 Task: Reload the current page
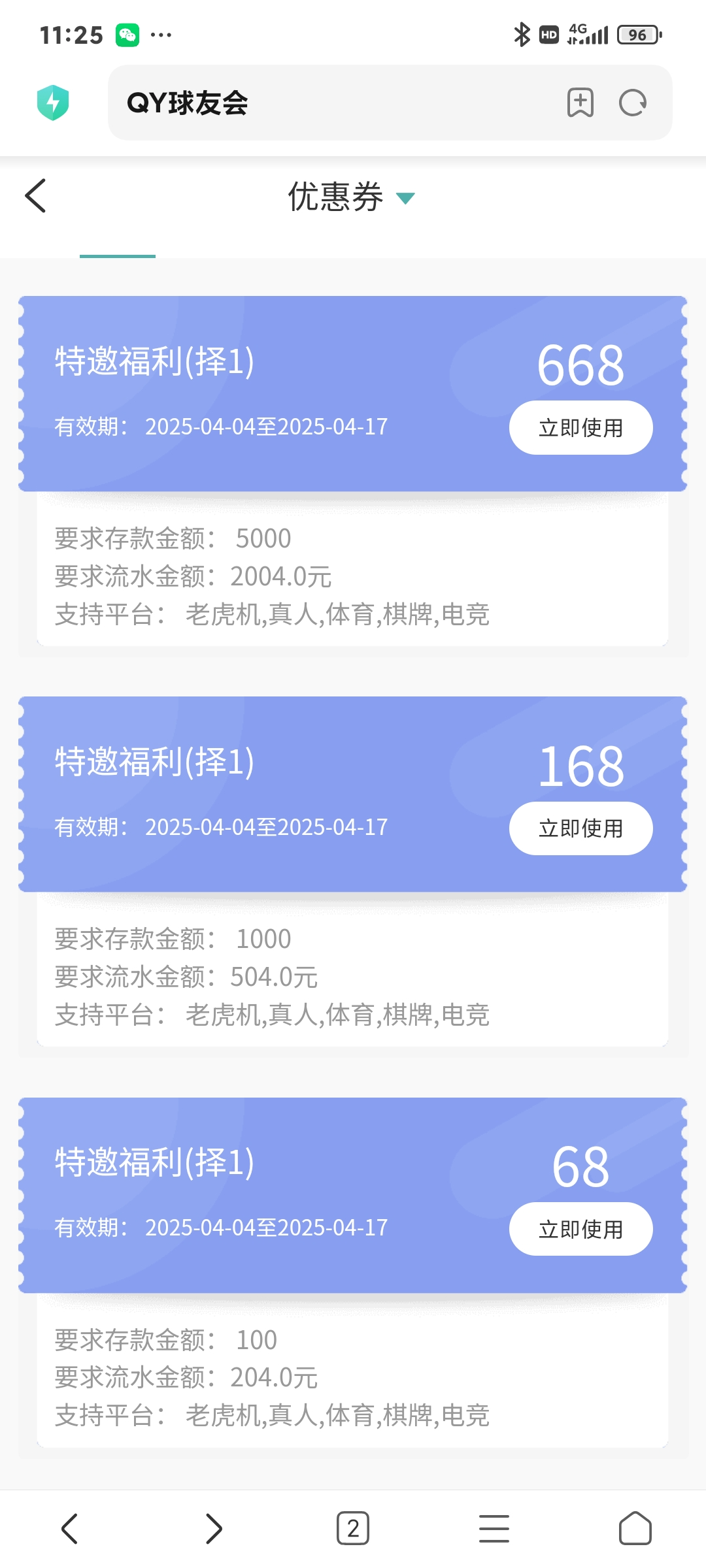(633, 103)
